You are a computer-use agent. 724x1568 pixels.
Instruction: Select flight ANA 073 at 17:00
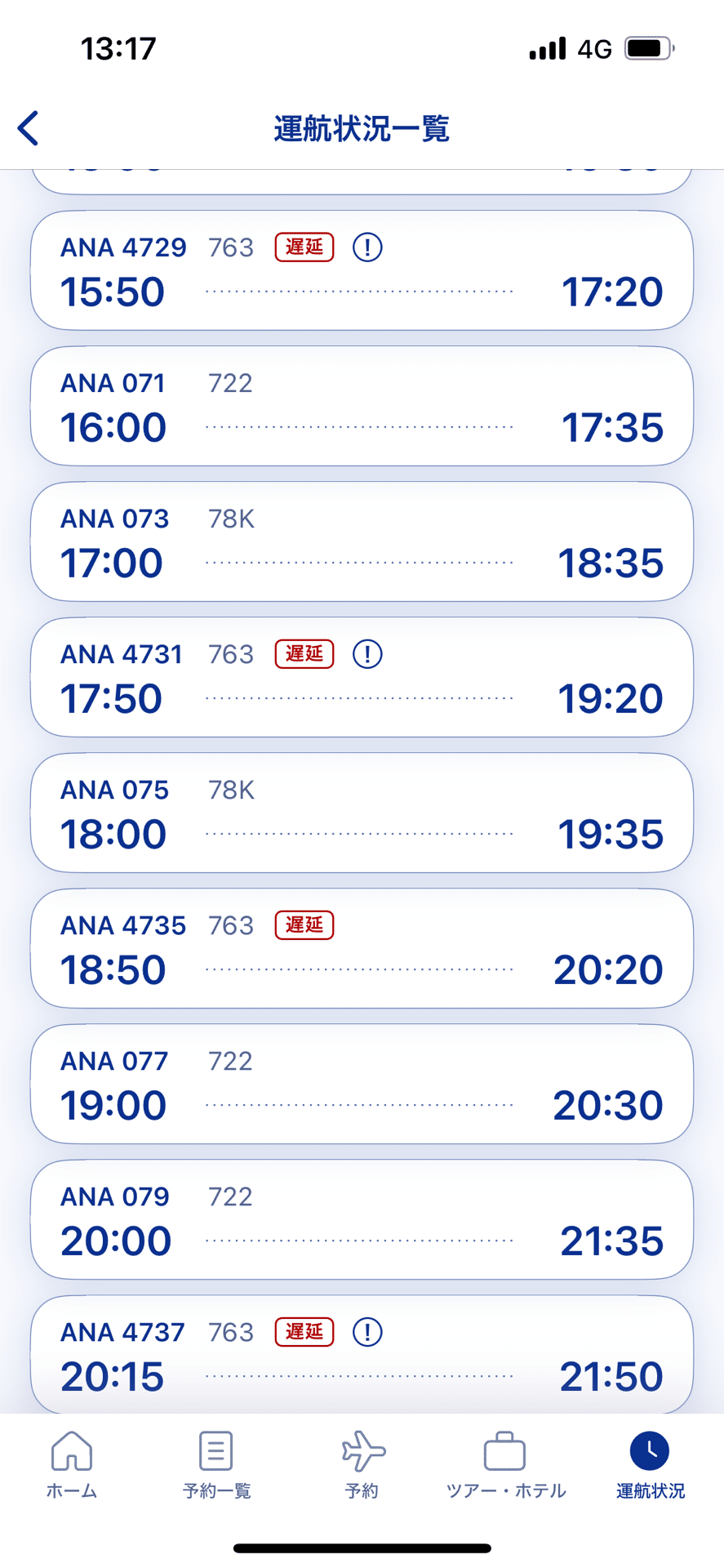362,542
